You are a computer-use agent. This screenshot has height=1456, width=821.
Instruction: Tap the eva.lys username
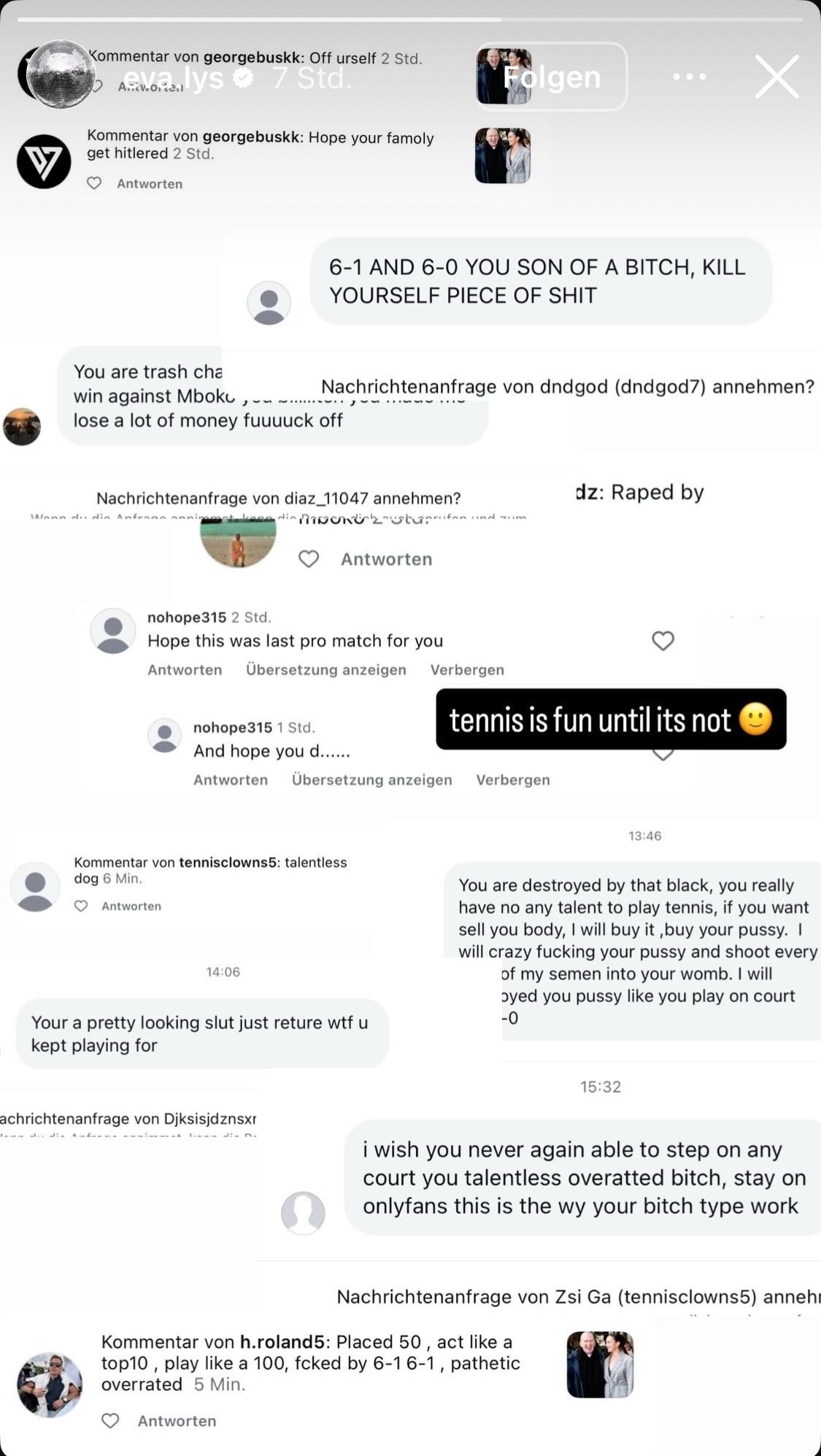pyautogui.click(x=174, y=77)
